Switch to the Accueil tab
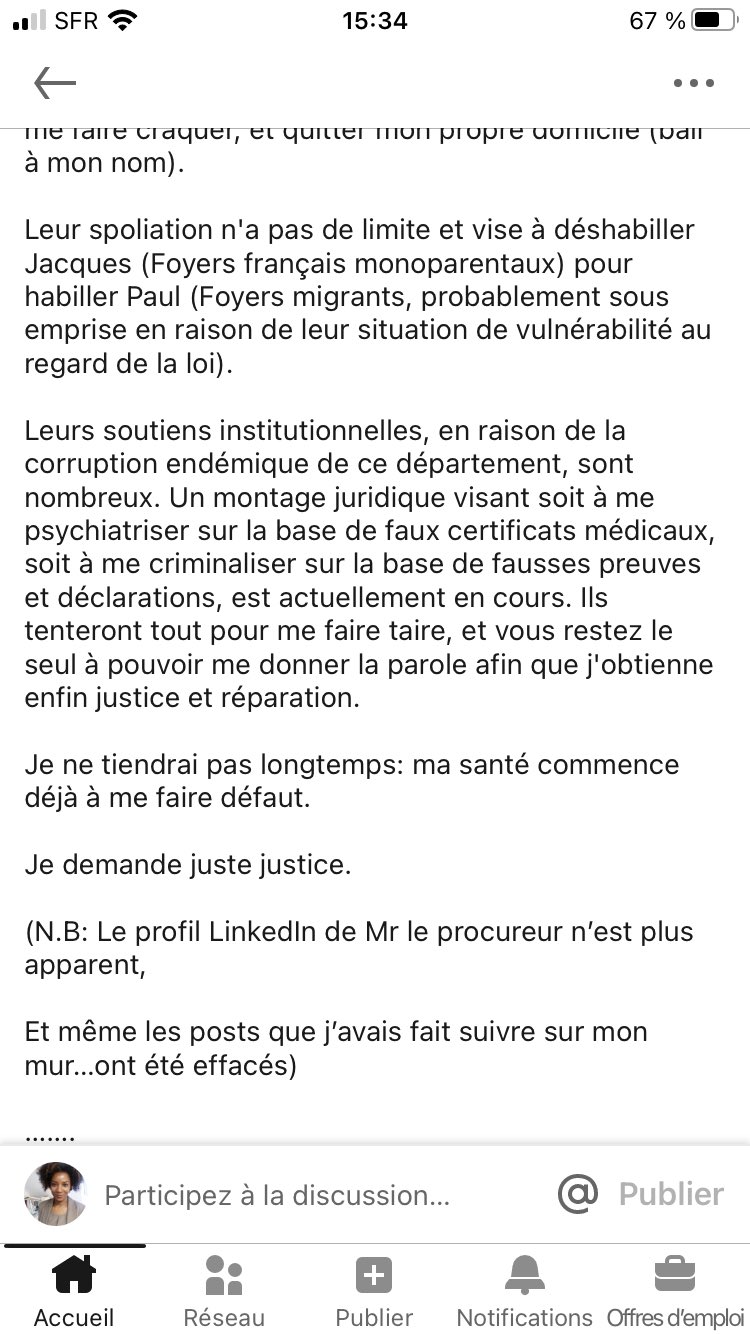 click(74, 1291)
